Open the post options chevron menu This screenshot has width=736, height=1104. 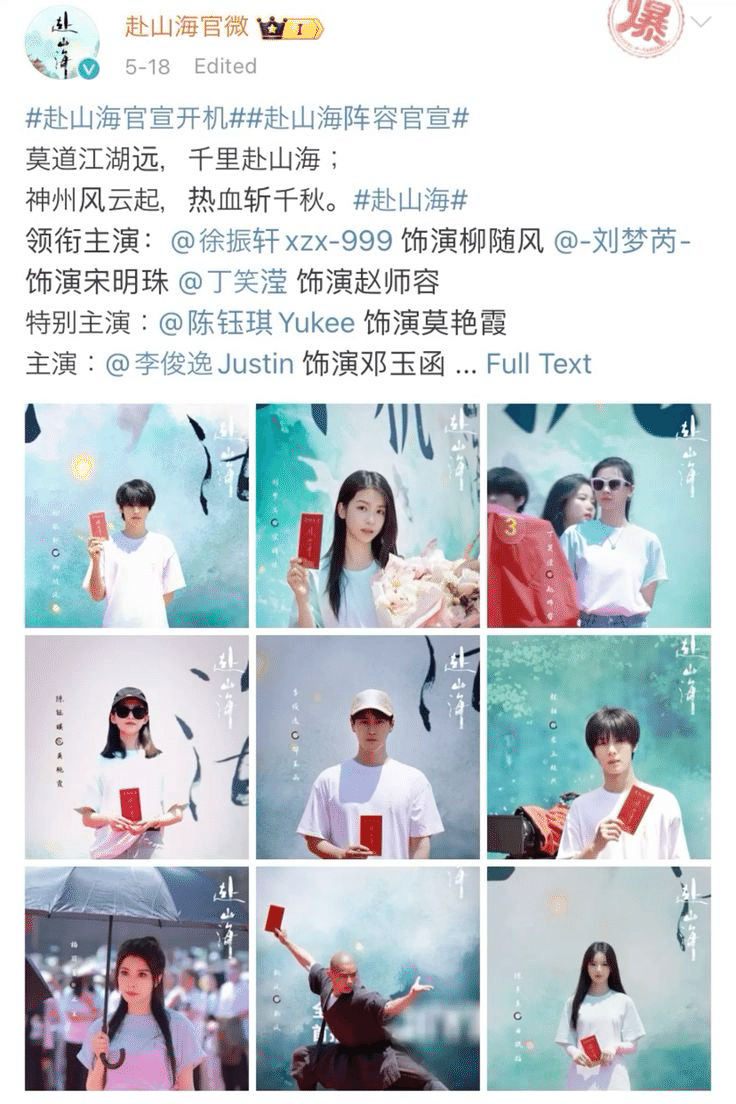pyautogui.click(x=701, y=23)
